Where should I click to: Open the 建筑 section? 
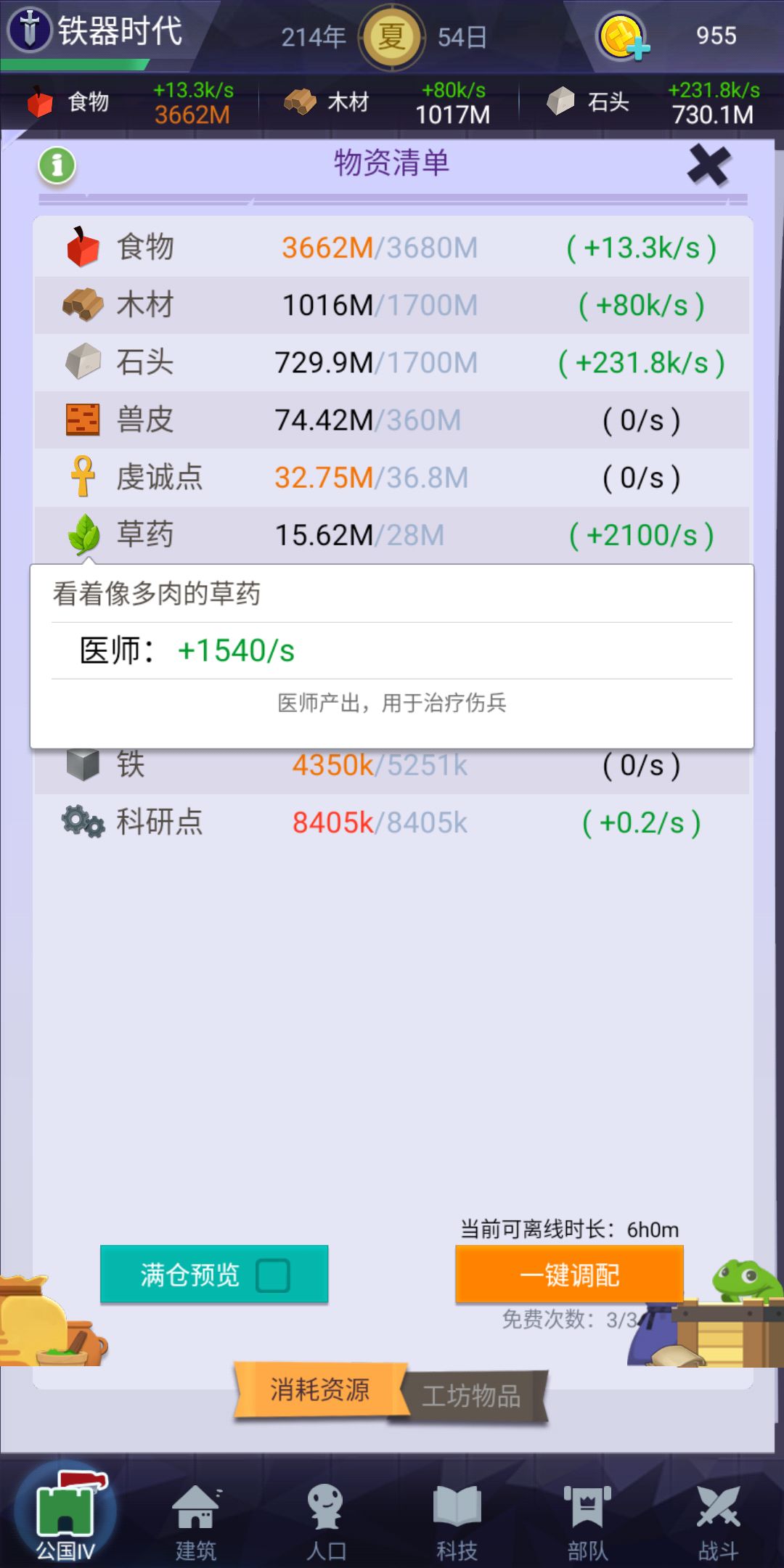click(x=196, y=1522)
